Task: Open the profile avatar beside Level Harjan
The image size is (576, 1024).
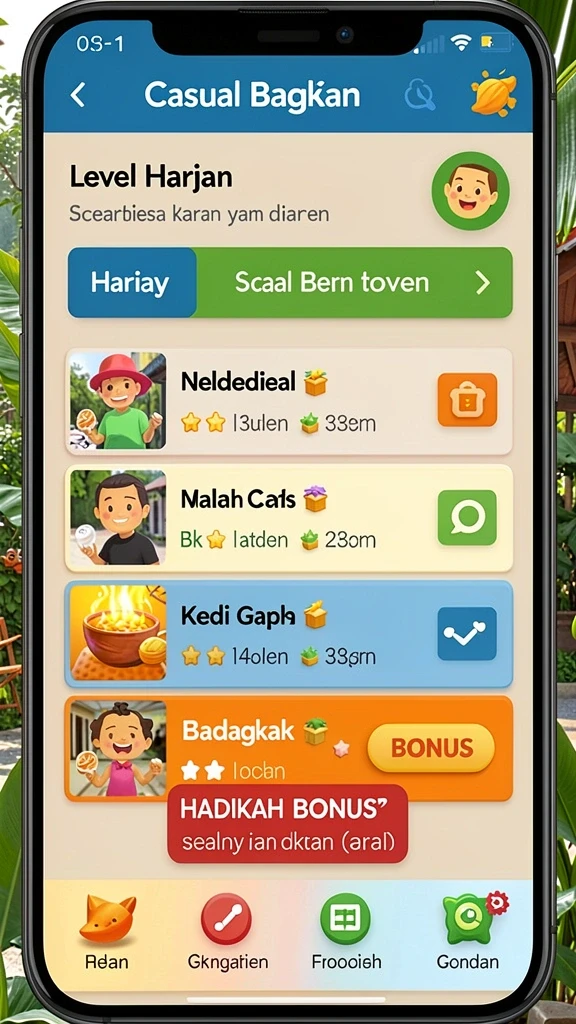Action: tap(470, 191)
